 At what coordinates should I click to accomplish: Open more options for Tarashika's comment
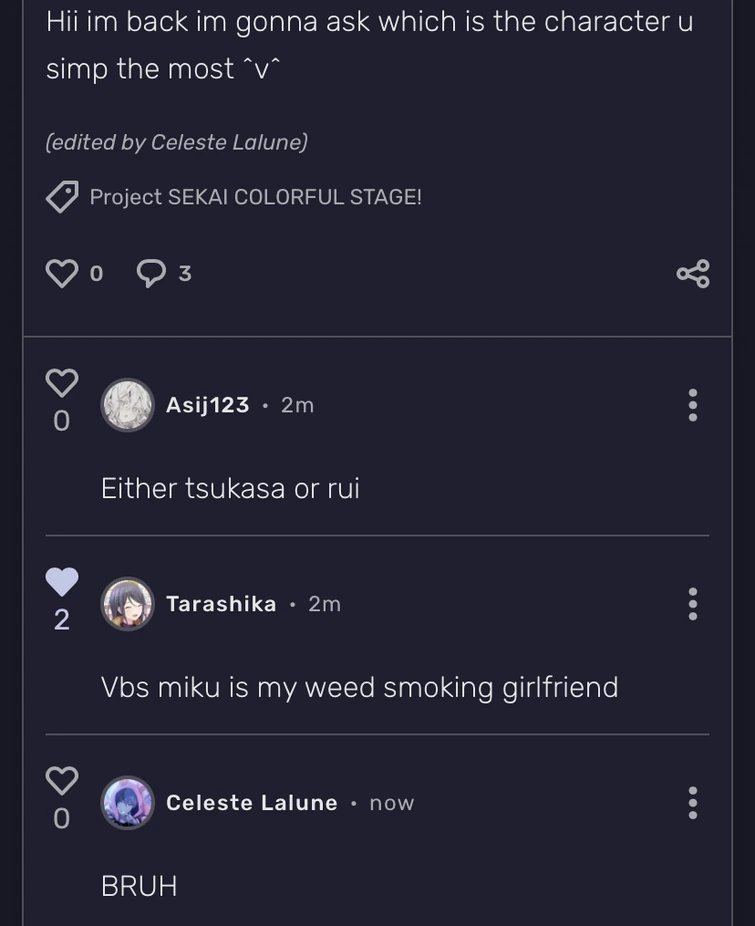pyautogui.click(x=692, y=604)
